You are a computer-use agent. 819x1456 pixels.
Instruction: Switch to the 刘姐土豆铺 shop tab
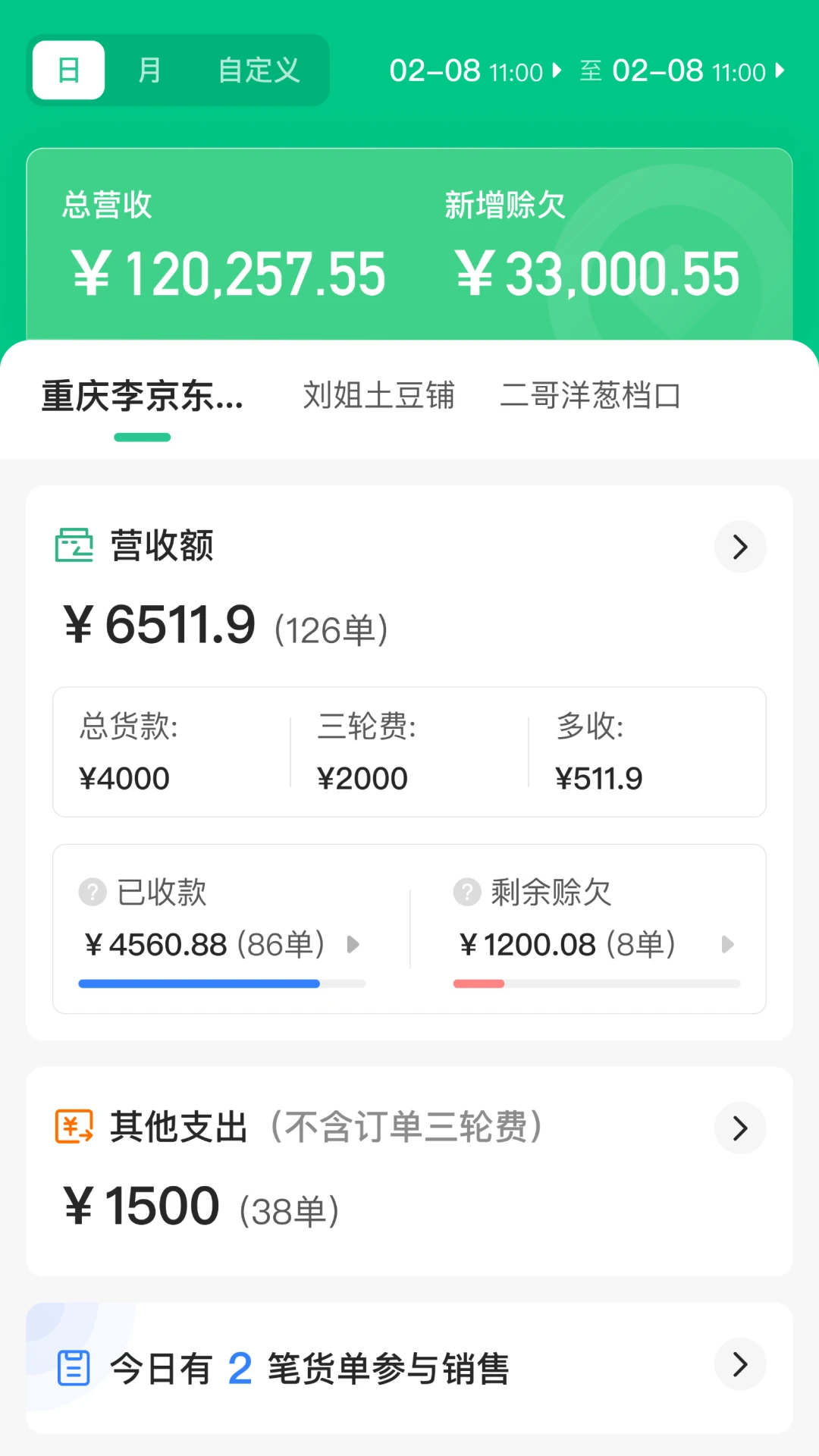coord(379,396)
